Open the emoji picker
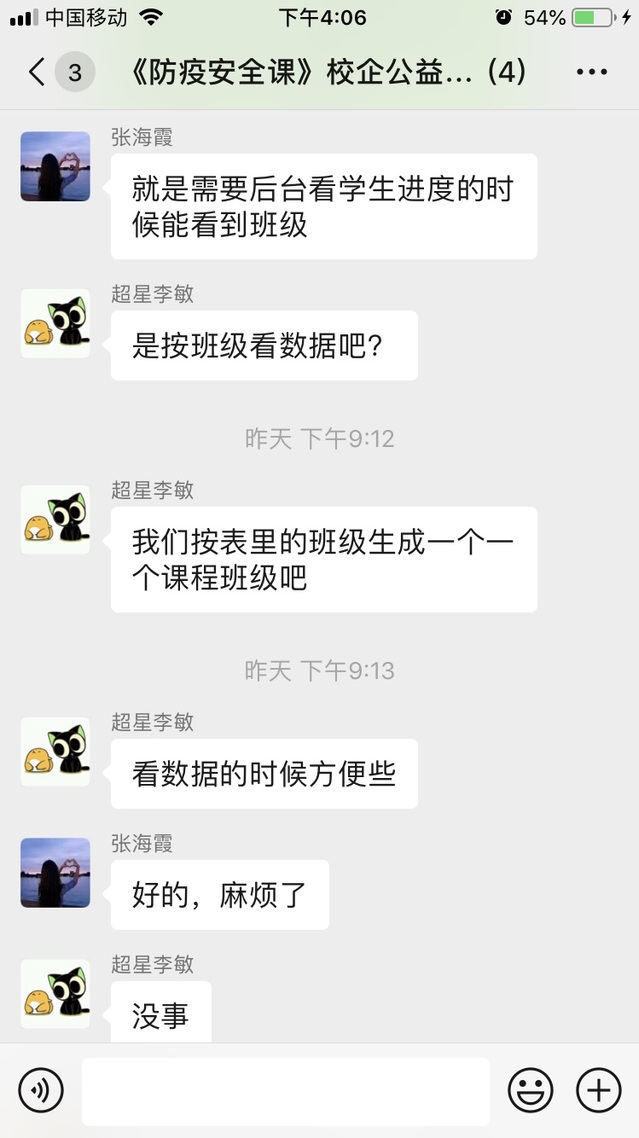This screenshot has height=1138, width=639. pyautogui.click(x=530, y=1090)
